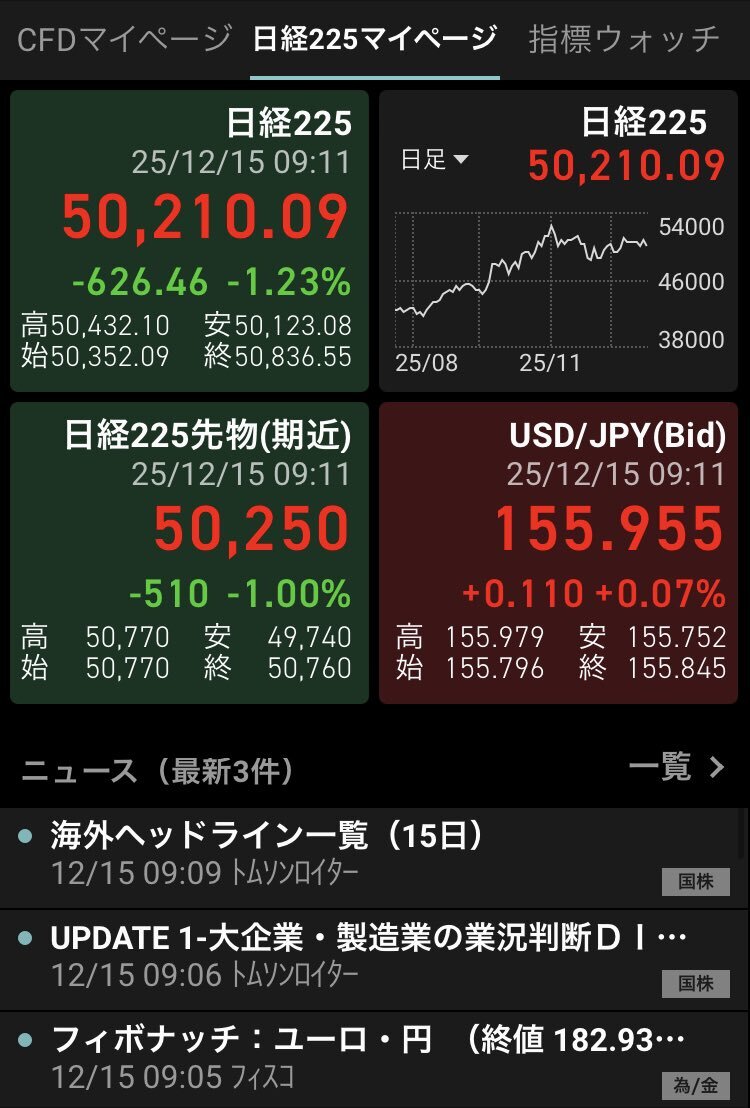This screenshot has height=1108, width=750.
Task: Open the 日経225 index quote card
Action: coord(189,241)
